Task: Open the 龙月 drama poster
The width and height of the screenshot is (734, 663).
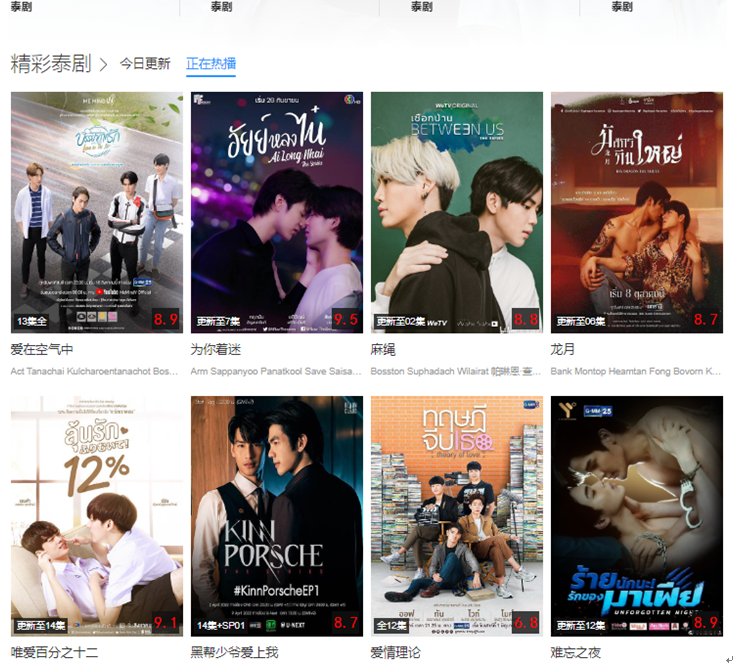Action: (x=637, y=212)
